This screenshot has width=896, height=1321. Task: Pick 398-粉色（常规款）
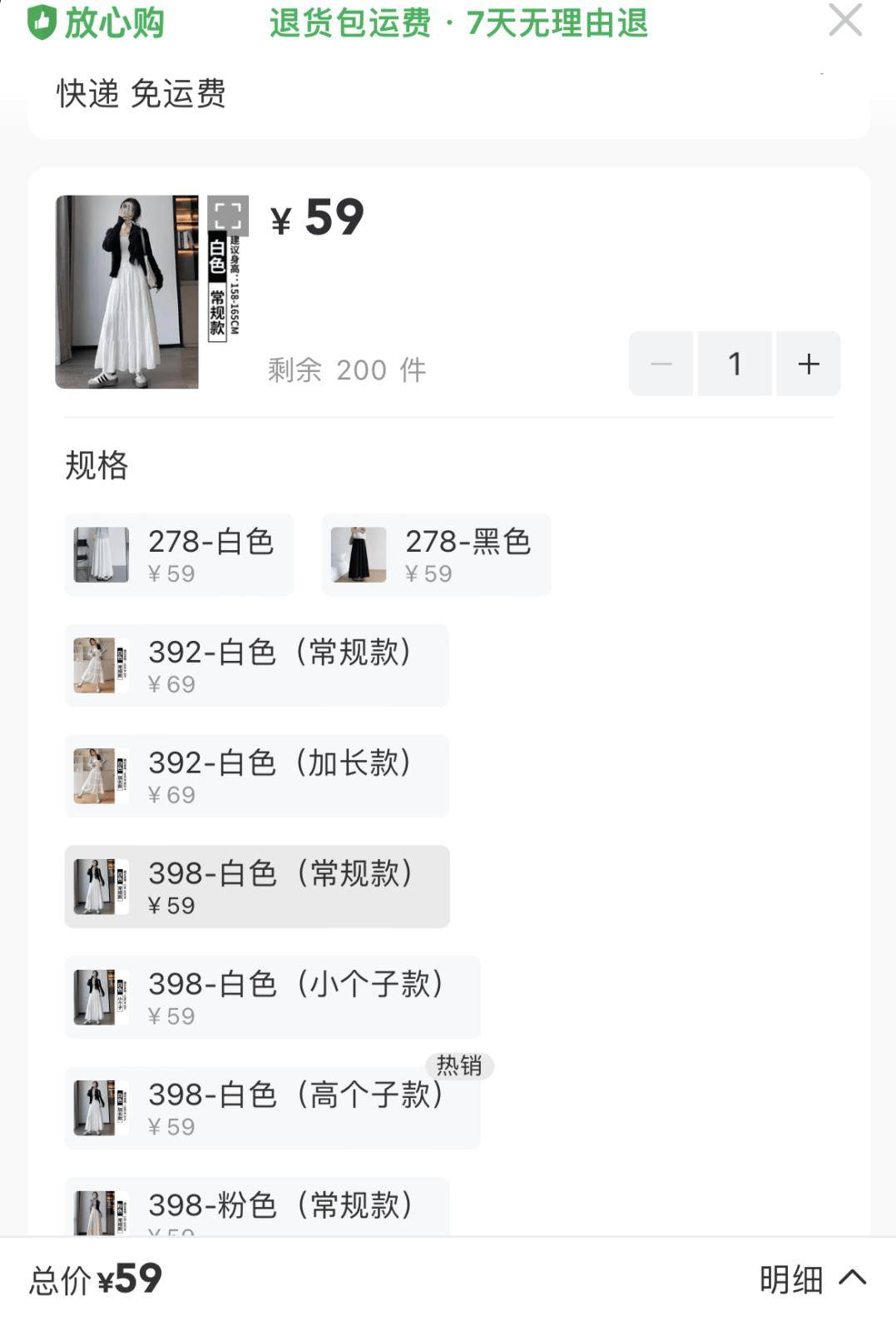pos(256,1209)
